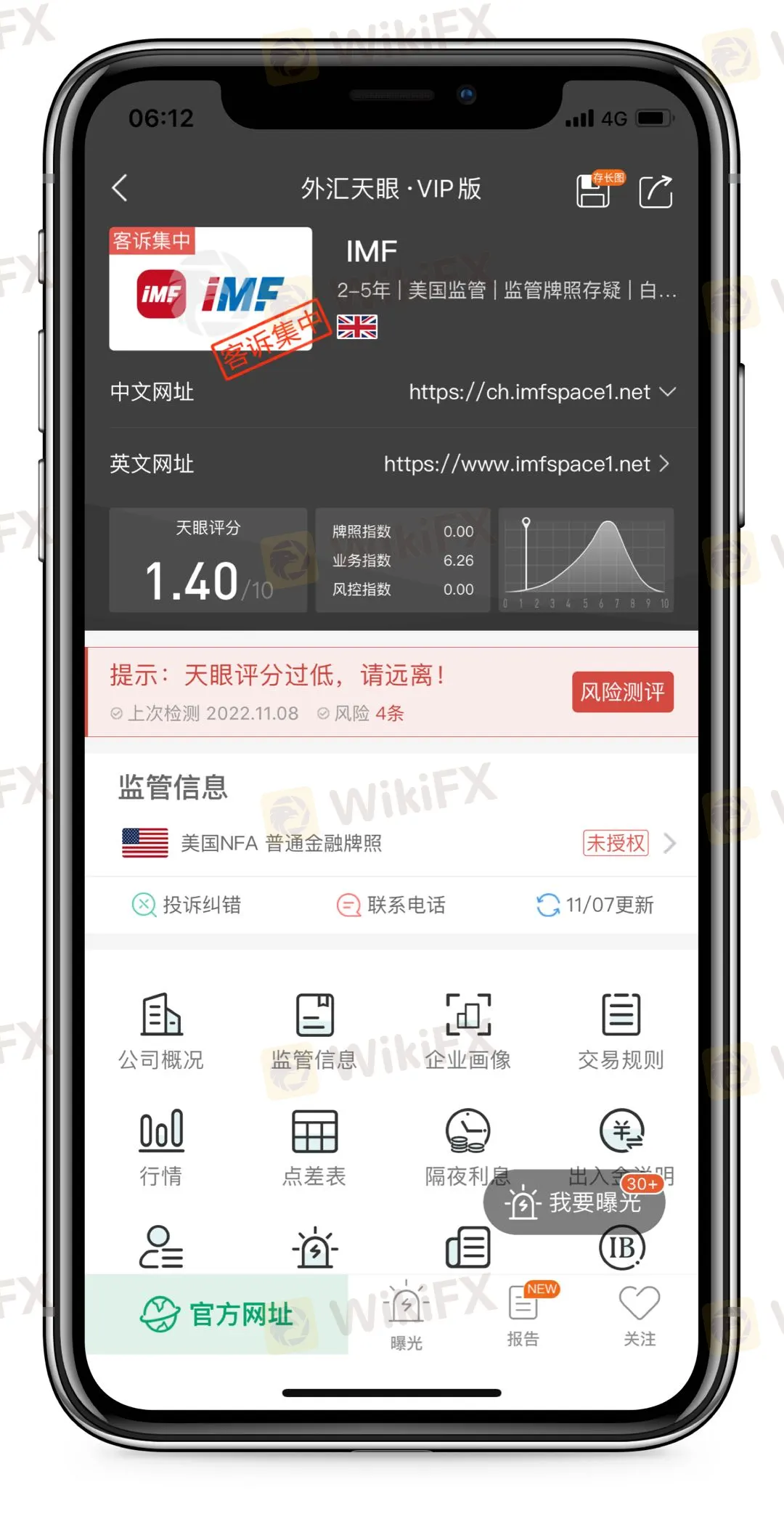This screenshot has width=784, height=1527.
Task: Open 公司概况 company overview
Action: [161, 1031]
